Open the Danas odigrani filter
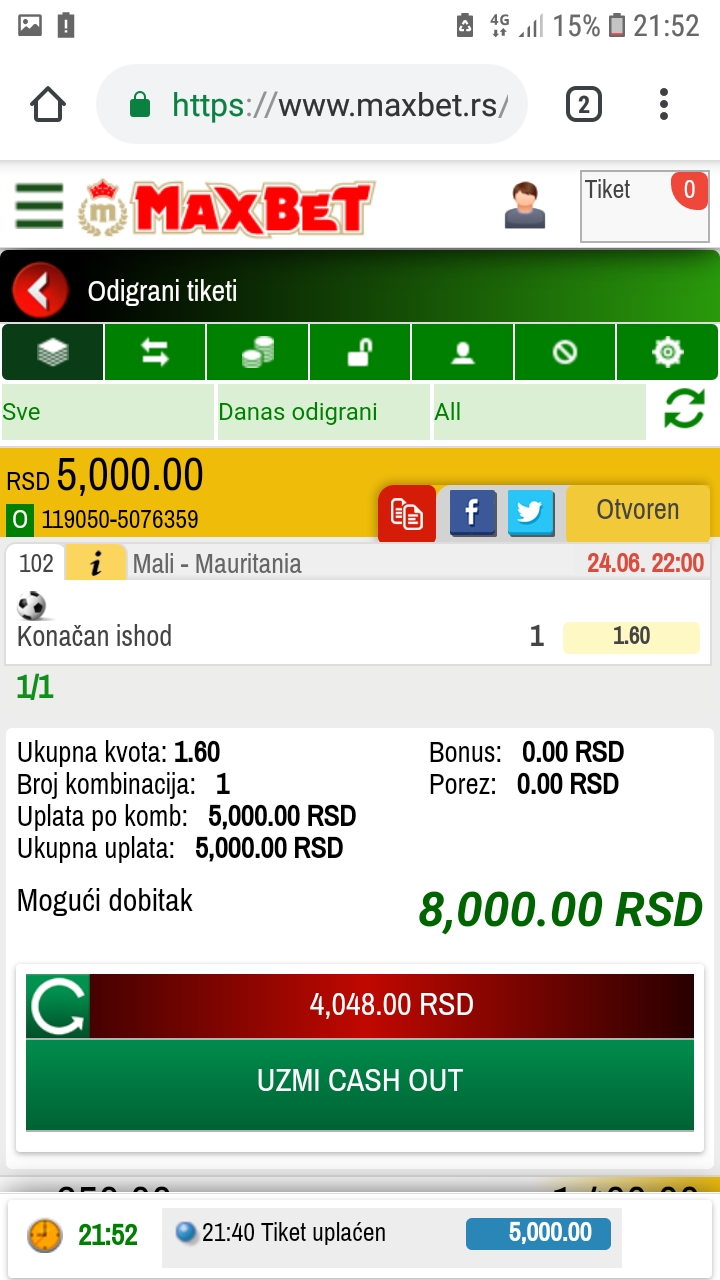This screenshot has width=720, height=1280. 323,412
